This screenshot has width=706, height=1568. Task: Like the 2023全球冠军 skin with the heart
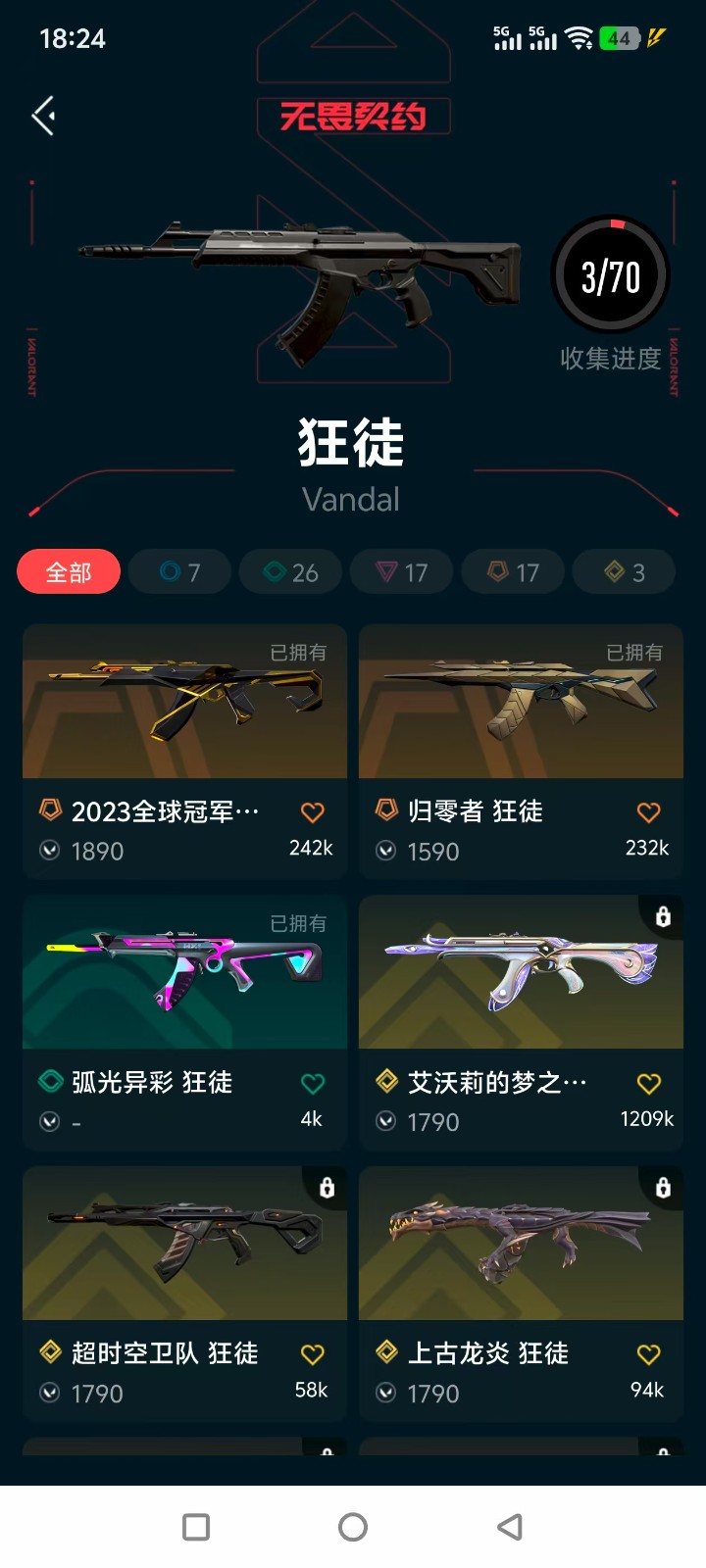(312, 812)
